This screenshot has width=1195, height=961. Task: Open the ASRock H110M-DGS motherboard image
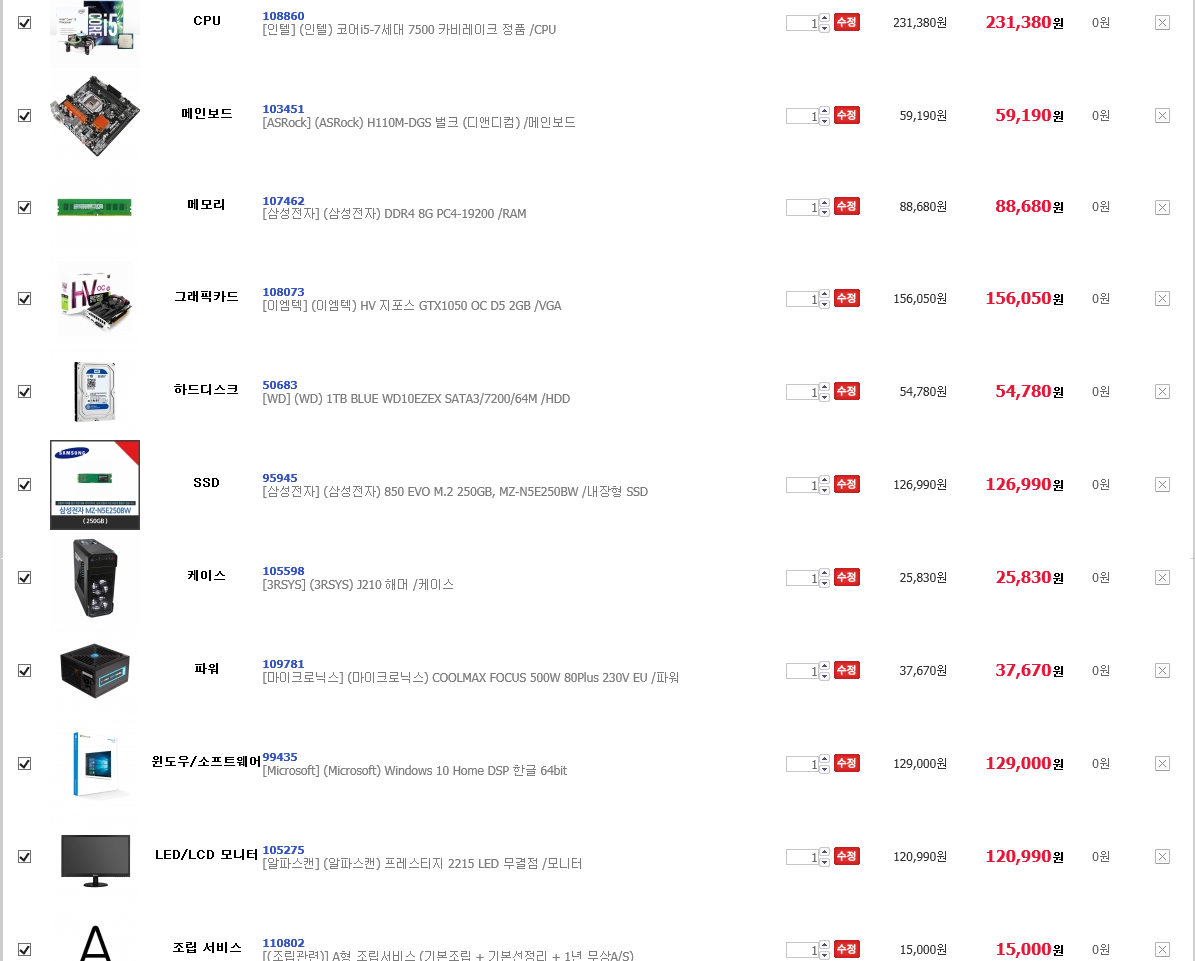coord(95,115)
